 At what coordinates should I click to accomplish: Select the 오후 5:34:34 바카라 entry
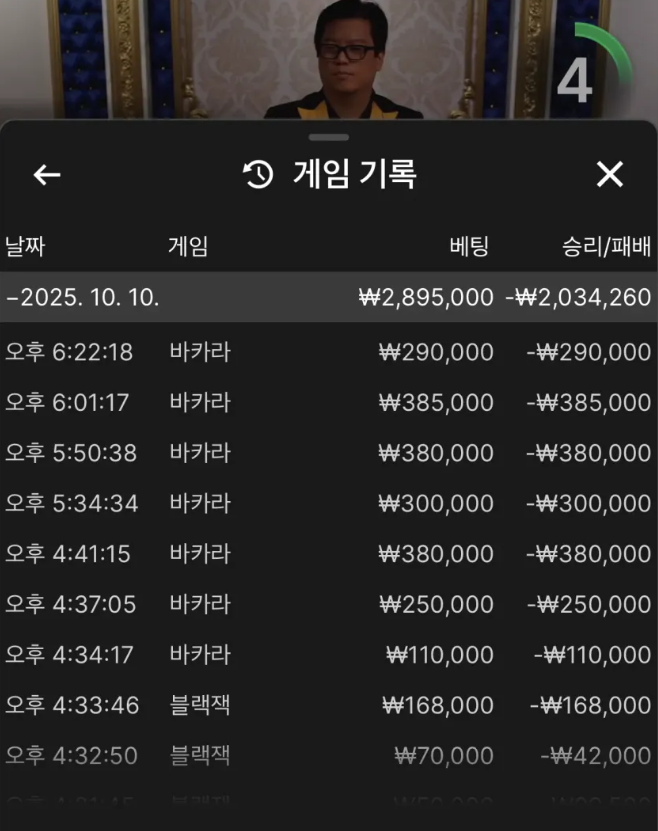point(329,503)
